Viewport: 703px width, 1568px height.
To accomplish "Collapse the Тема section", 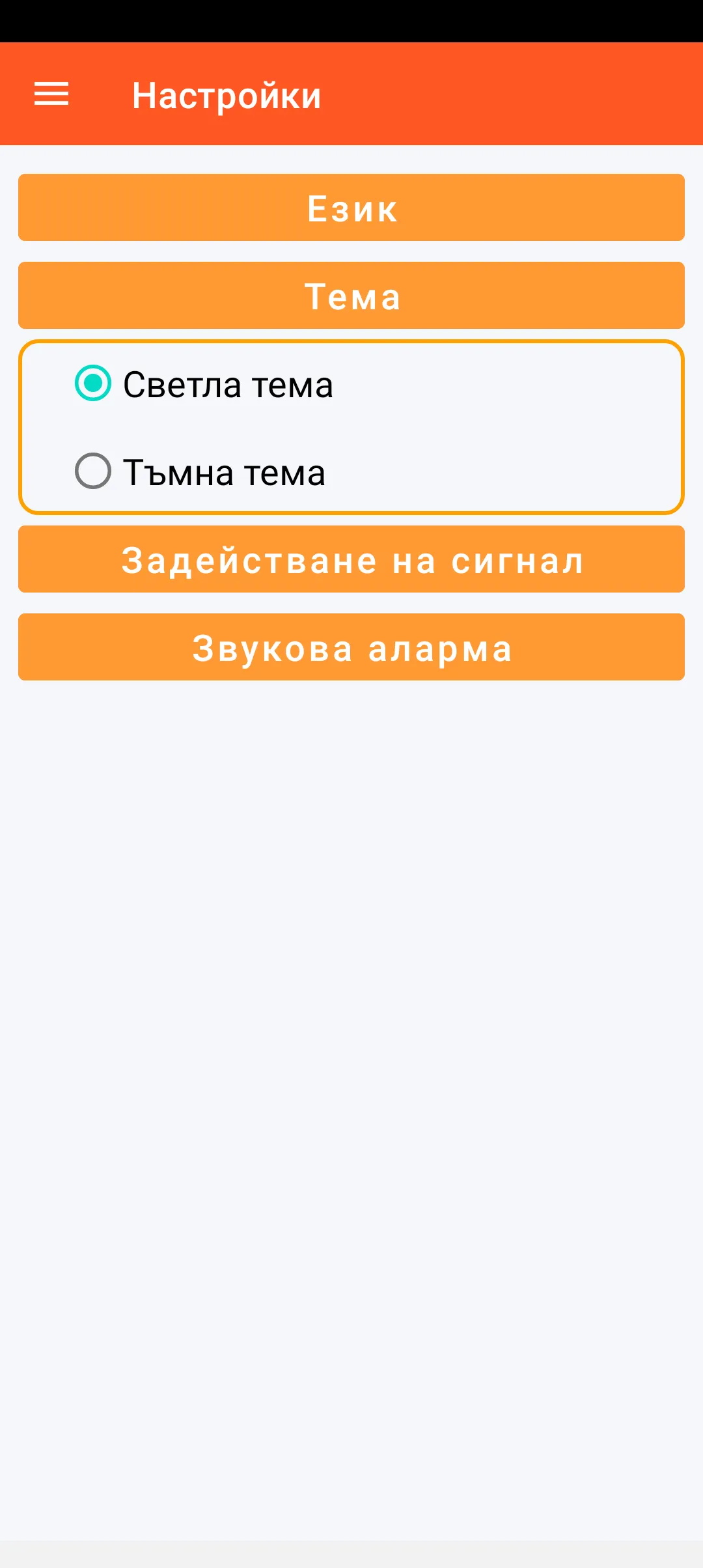I will pos(351,296).
